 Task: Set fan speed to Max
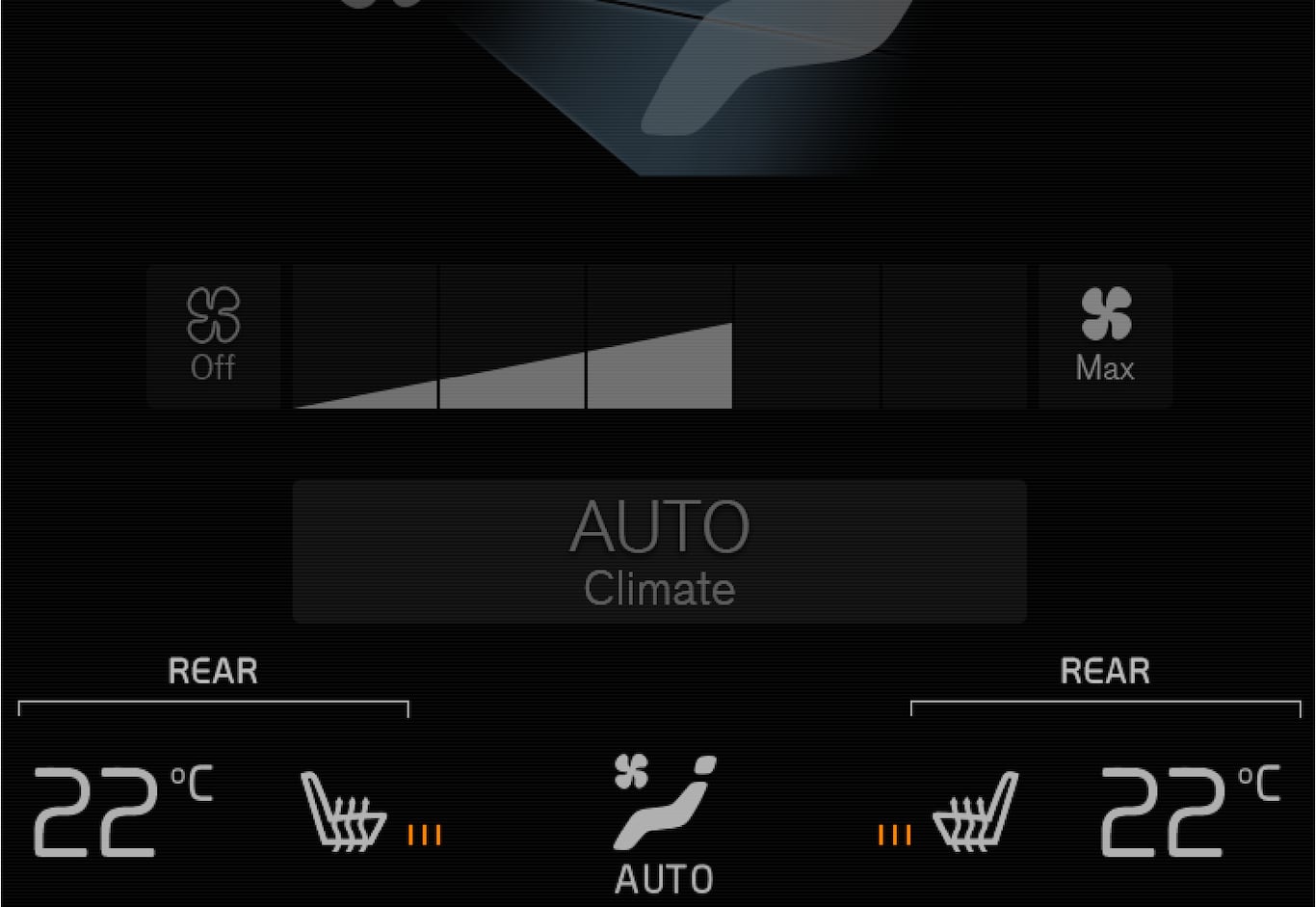point(1105,336)
